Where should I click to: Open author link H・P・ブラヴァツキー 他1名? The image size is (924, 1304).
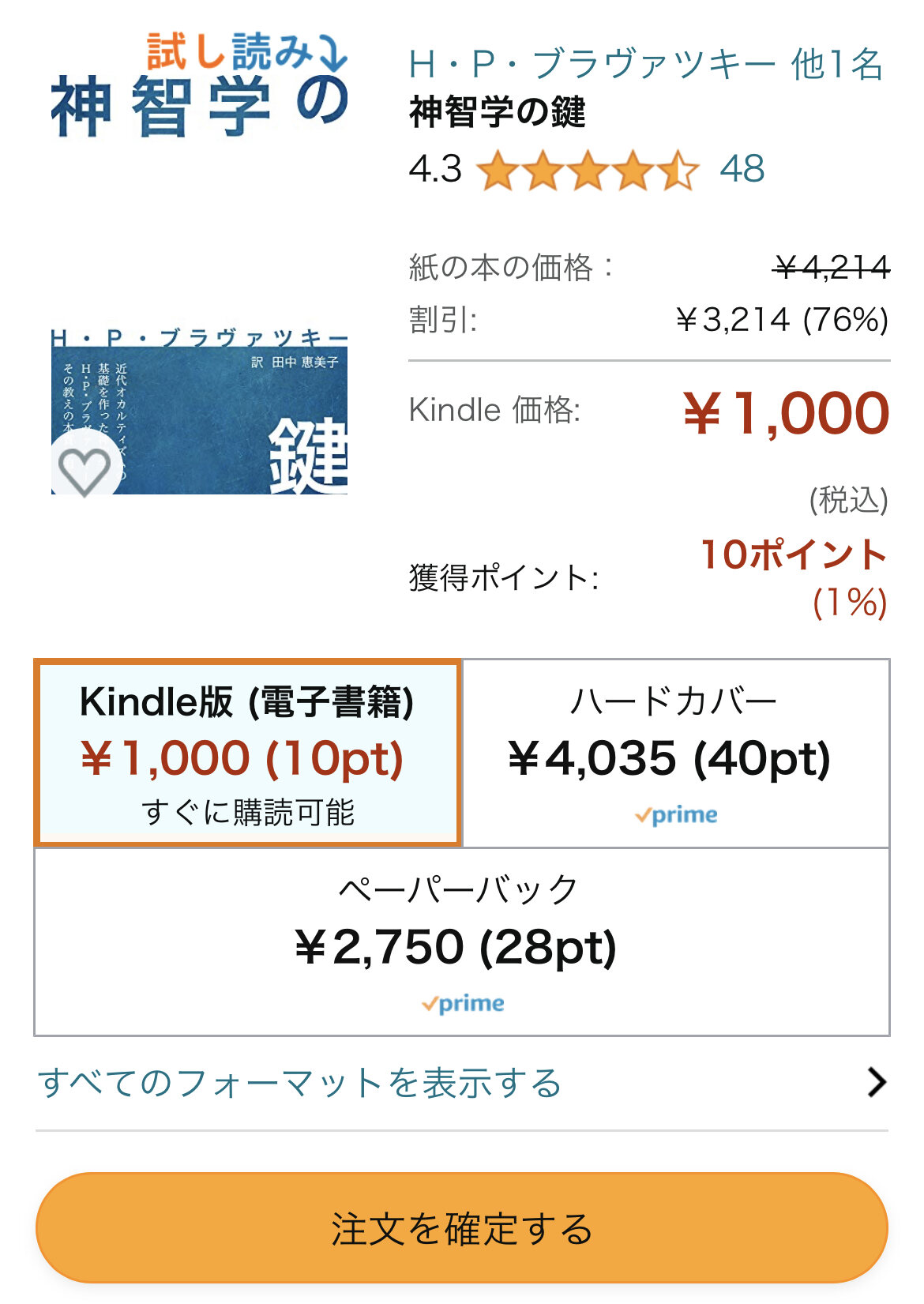(x=645, y=65)
